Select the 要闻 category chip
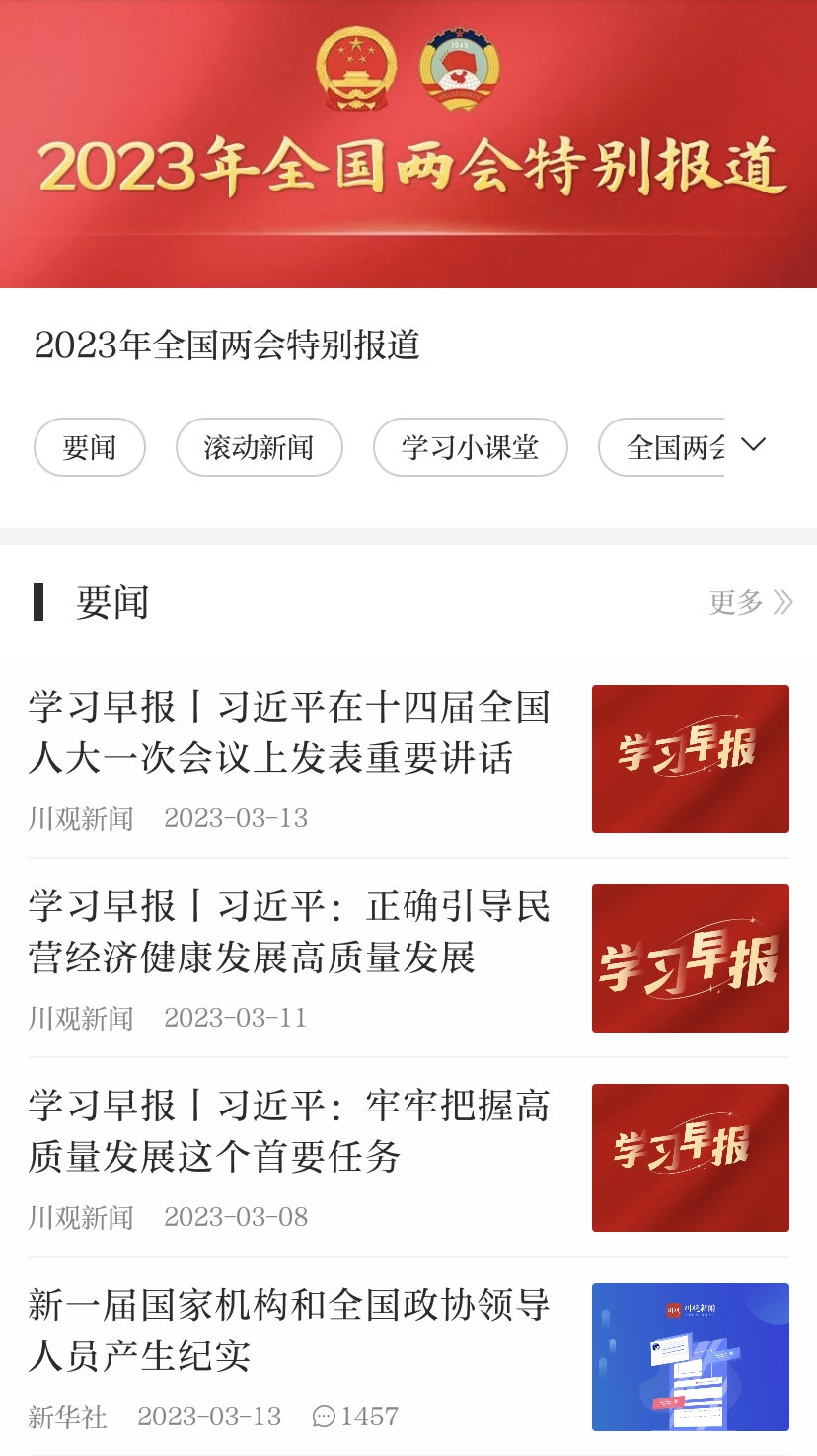Viewport: 817px width, 1456px height. (x=90, y=447)
